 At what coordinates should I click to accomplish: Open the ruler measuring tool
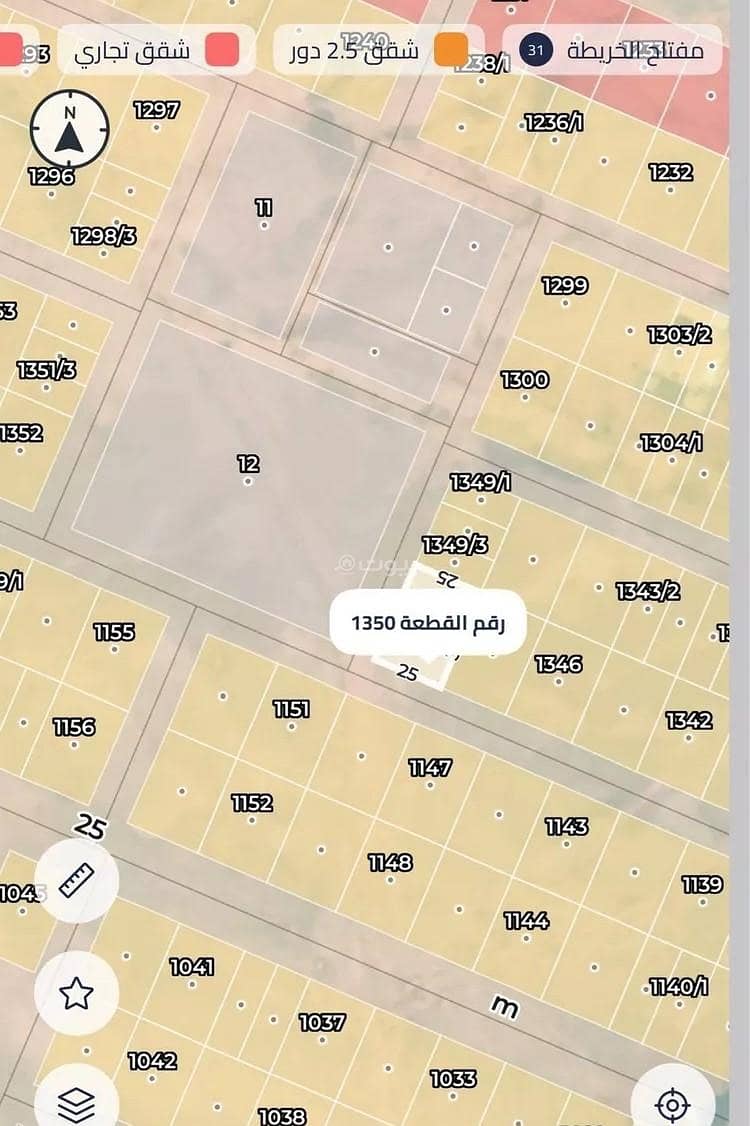coord(76,881)
